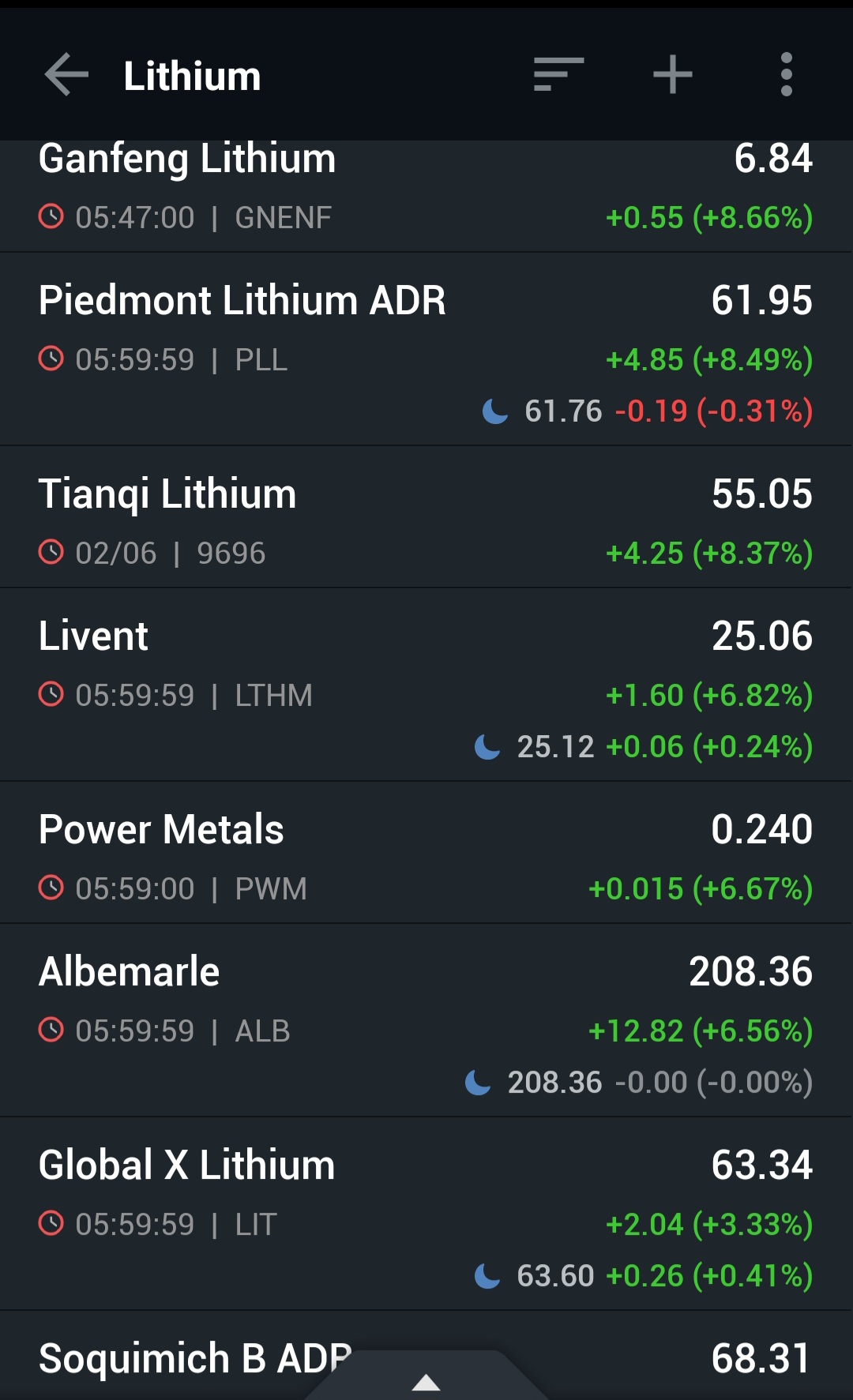853x1400 pixels.
Task: Add a new instrument with plus icon
Action: 673,75
